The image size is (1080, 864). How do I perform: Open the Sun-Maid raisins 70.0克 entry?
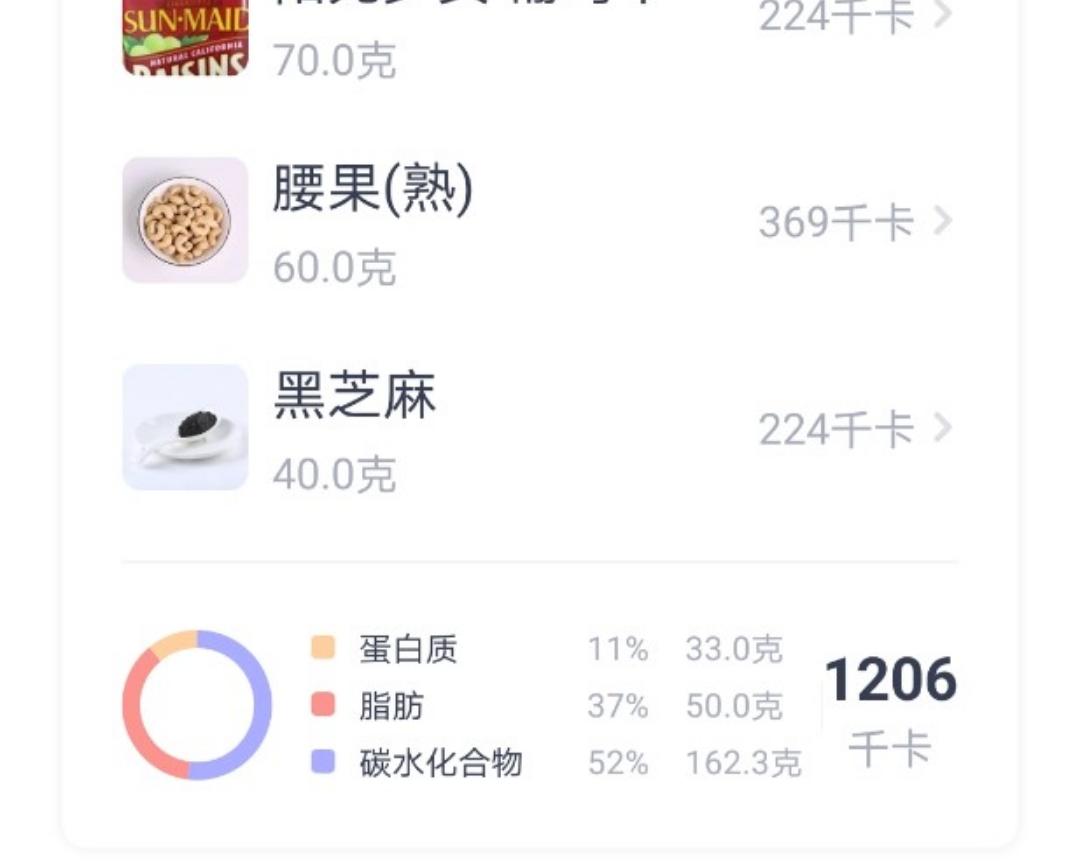[x=540, y=35]
